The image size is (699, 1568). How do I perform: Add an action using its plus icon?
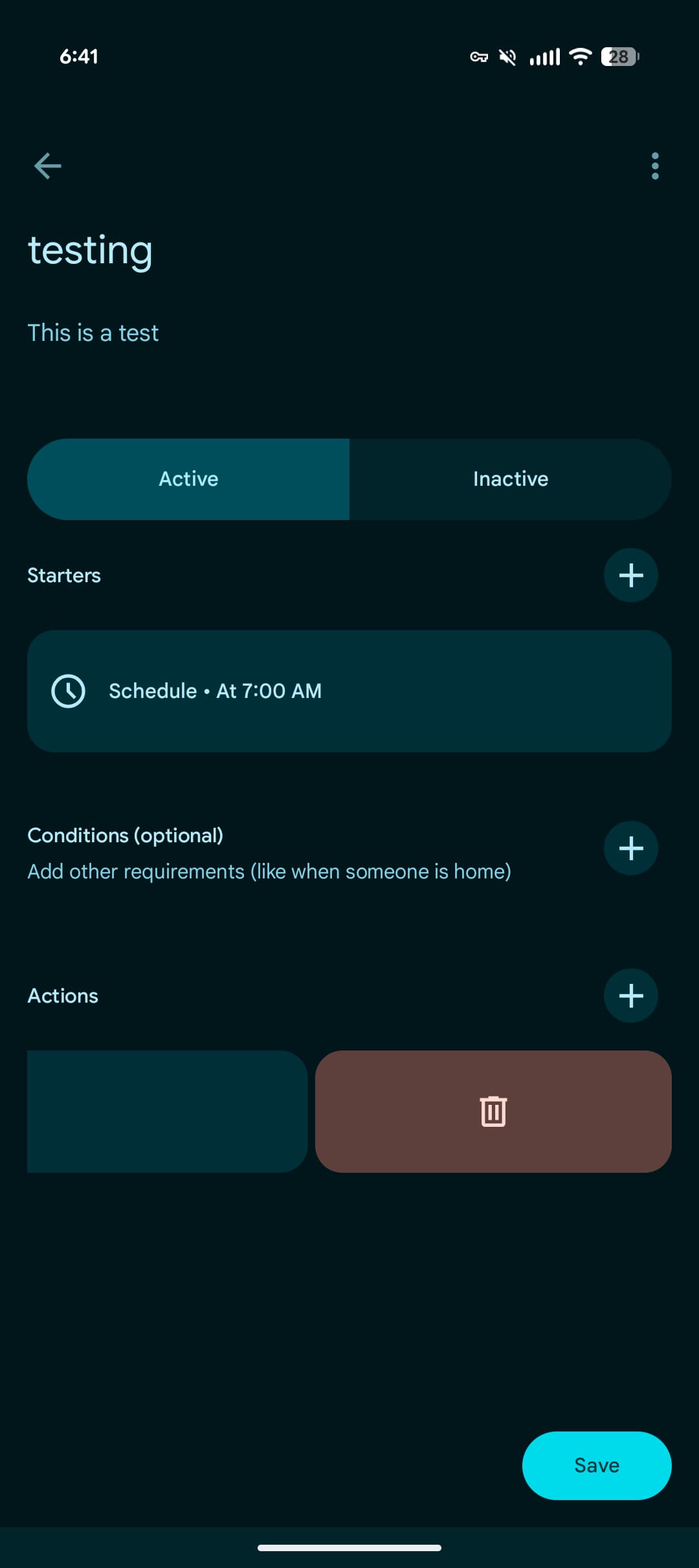click(x=630, y=996)
